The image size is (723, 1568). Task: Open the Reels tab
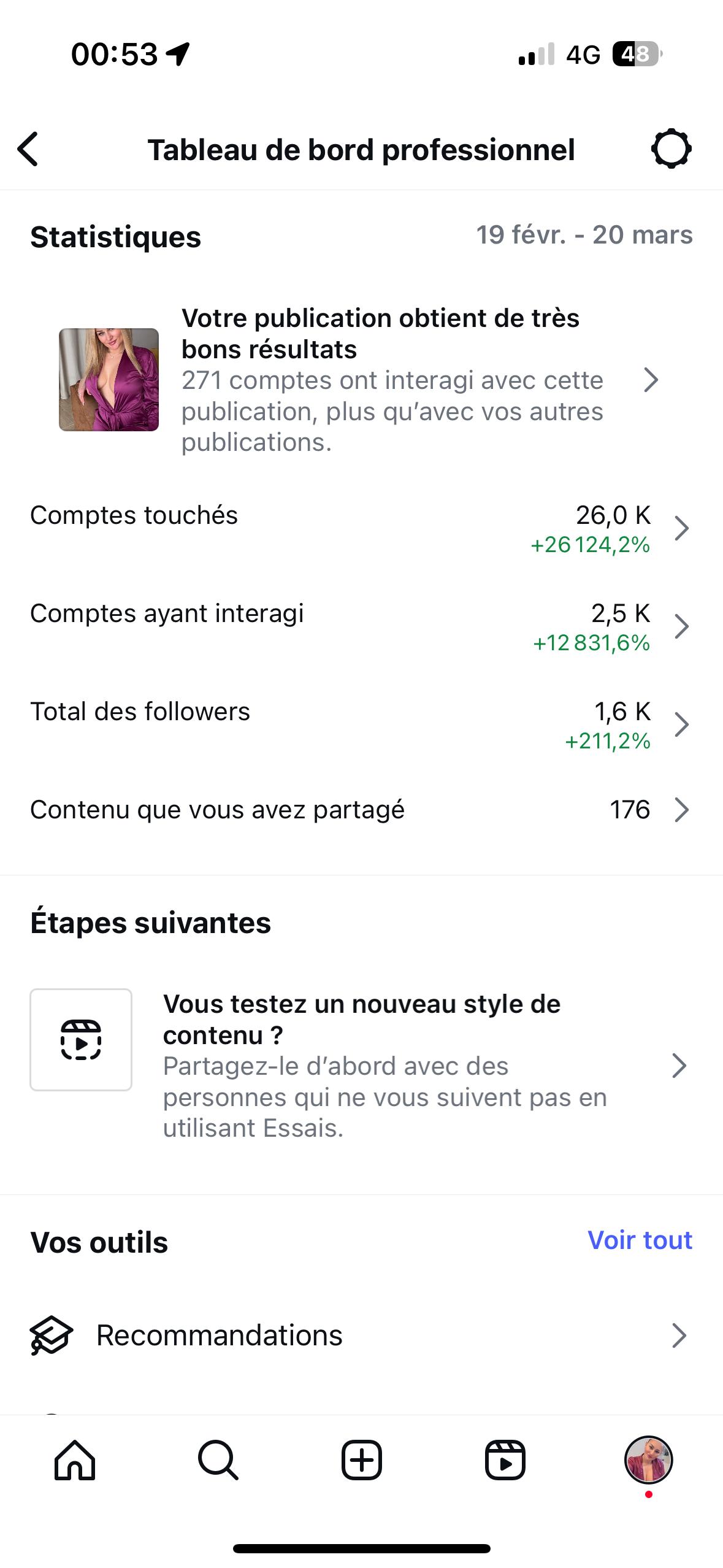pos(505,1461)
